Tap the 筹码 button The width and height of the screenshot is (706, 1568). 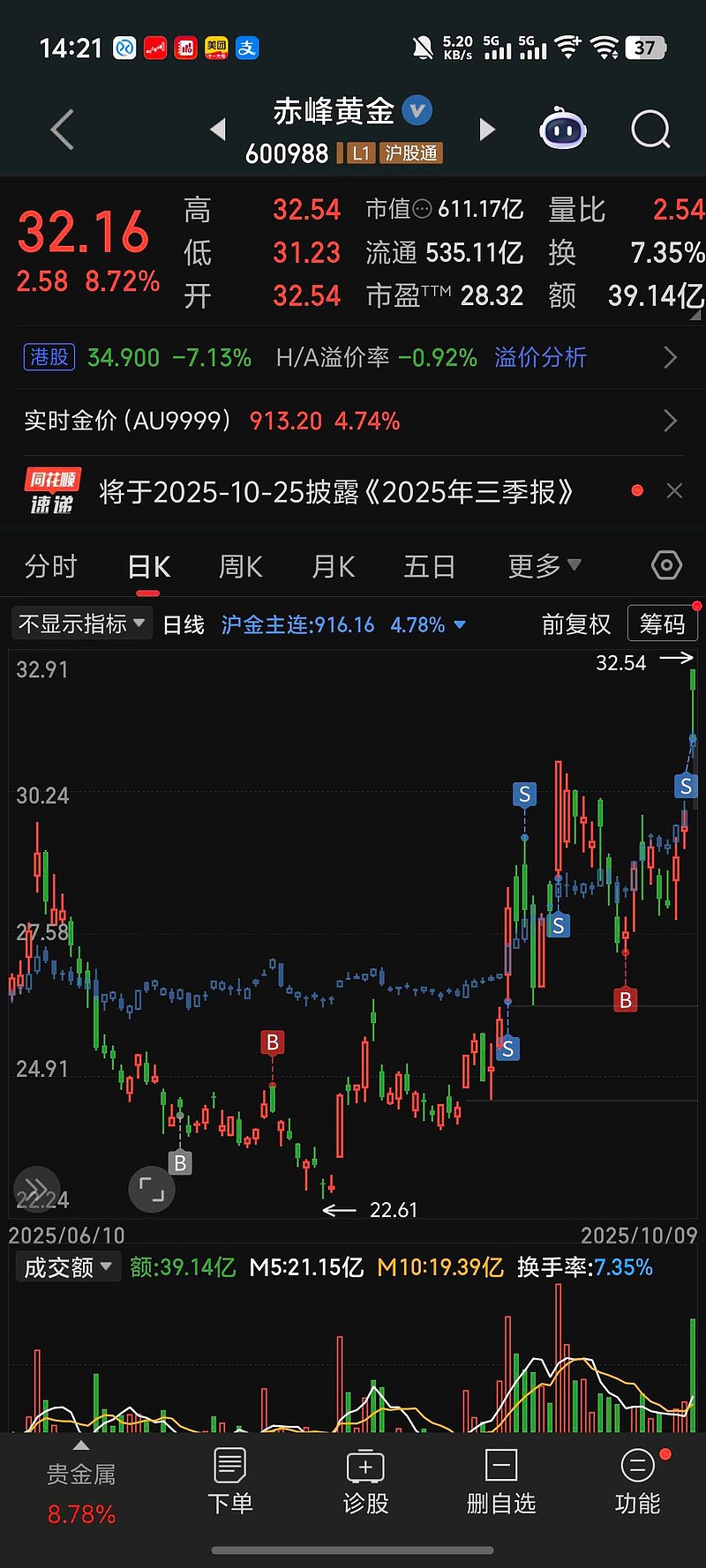(662, 623)
